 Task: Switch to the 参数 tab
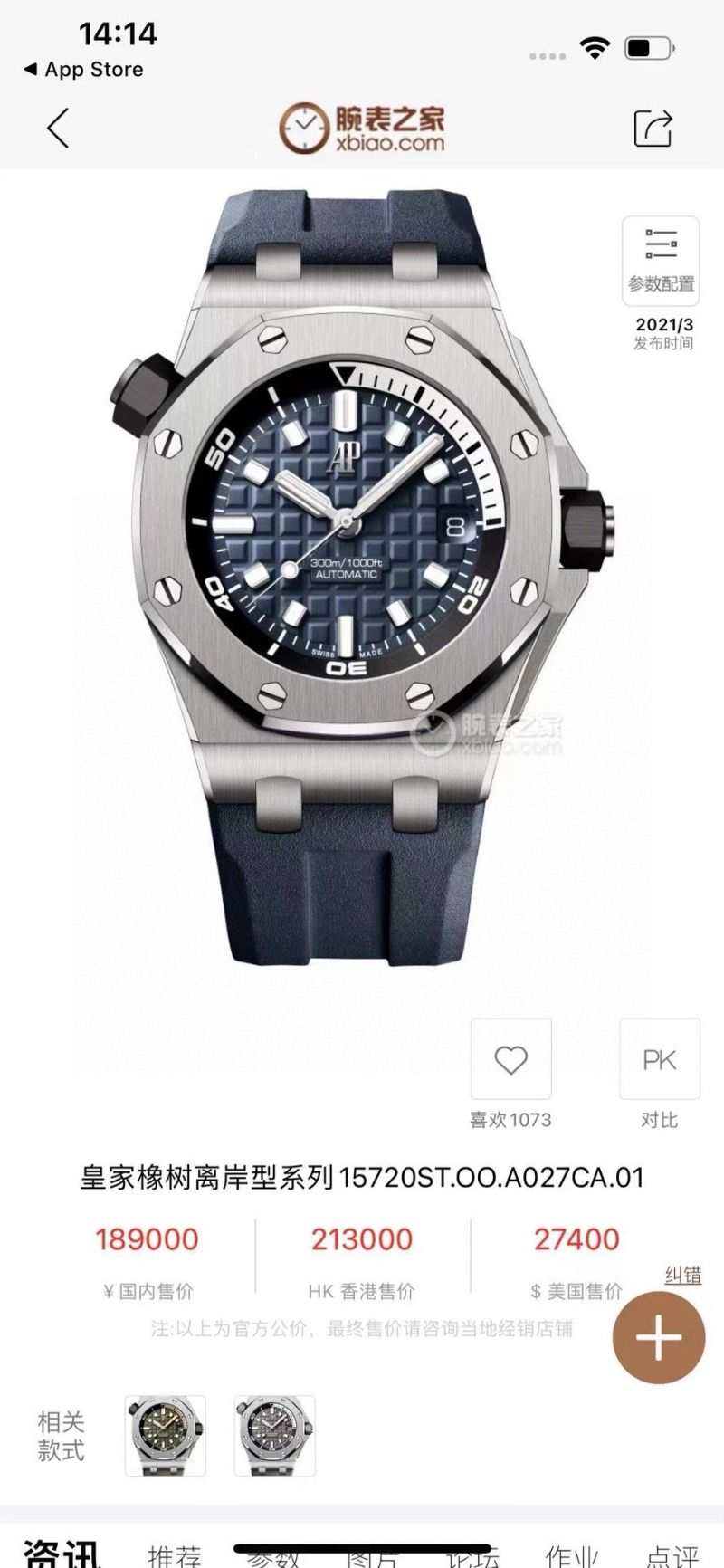273,1557
